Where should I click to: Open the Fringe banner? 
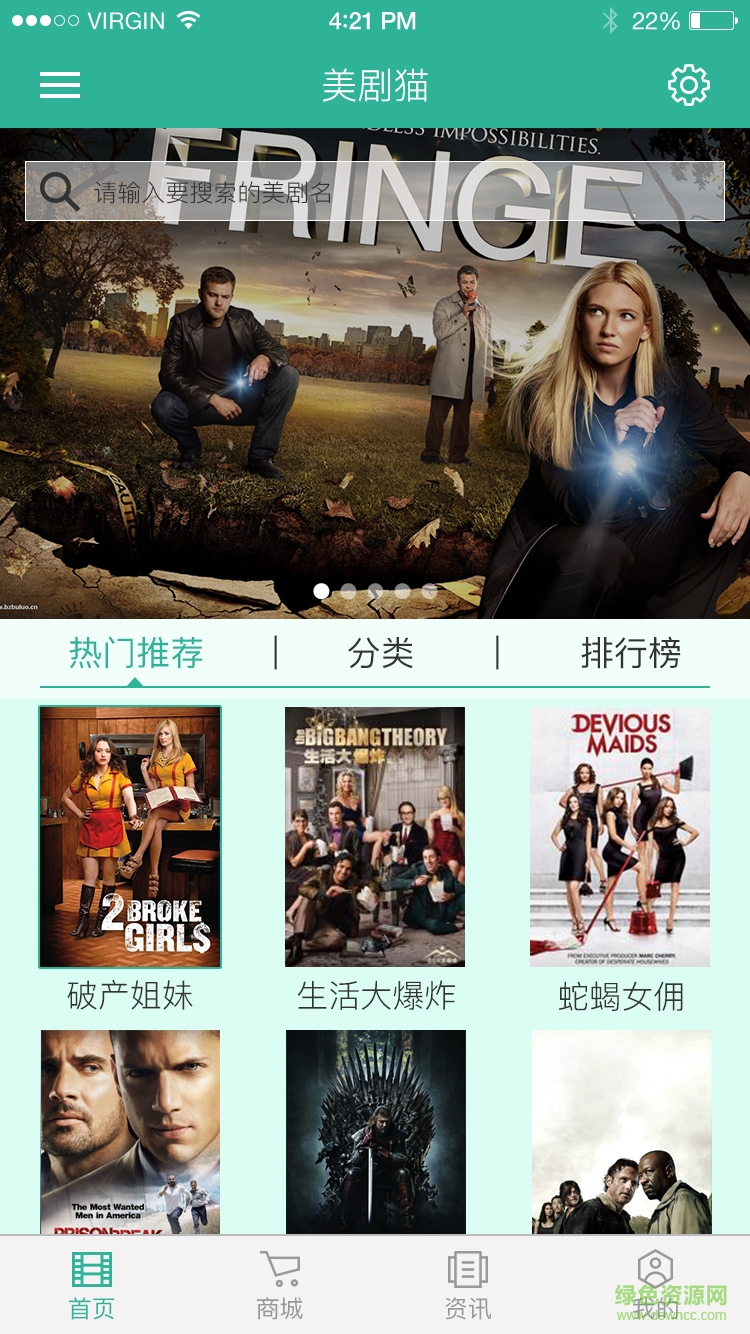(374, 400)
